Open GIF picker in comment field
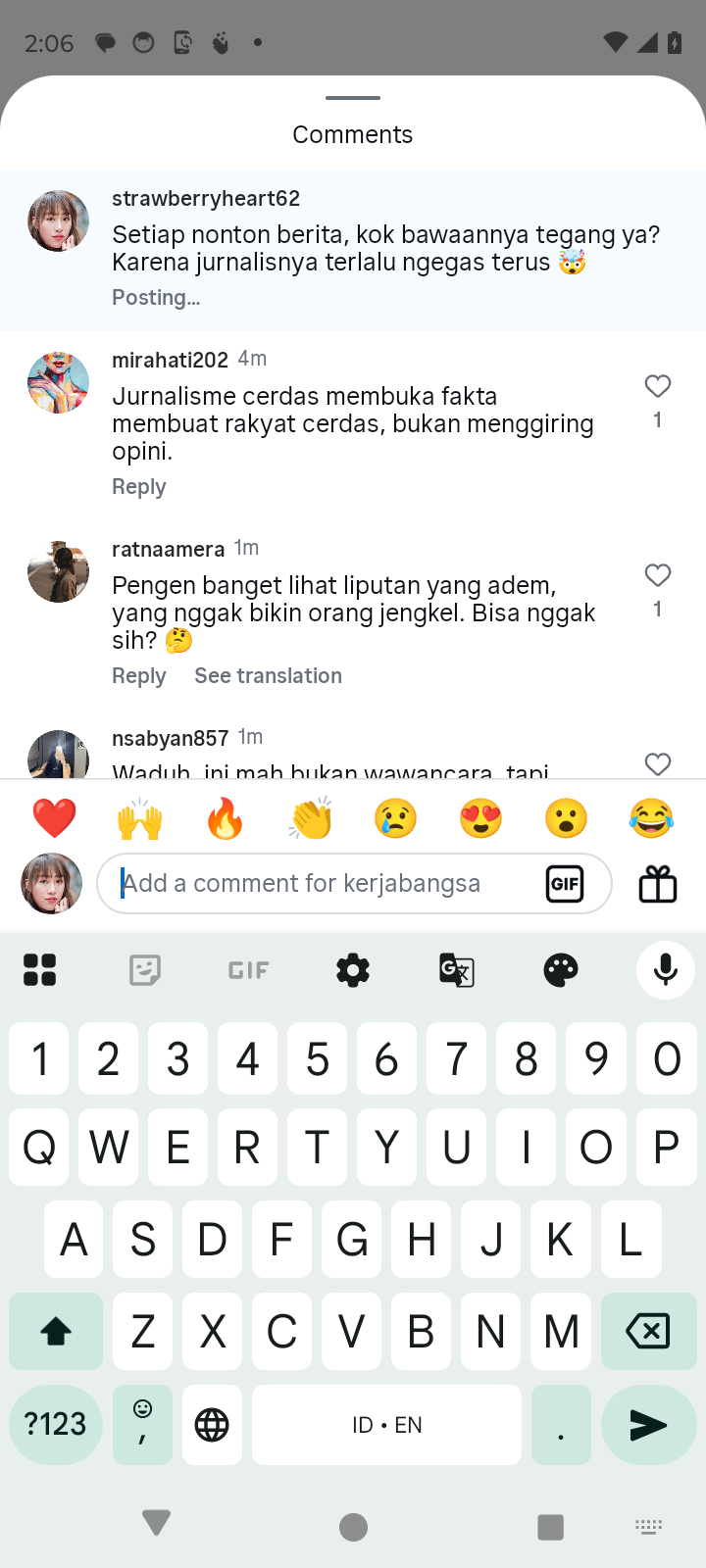The height and width of the screenshot is (1568, 706). coord(565,884)
